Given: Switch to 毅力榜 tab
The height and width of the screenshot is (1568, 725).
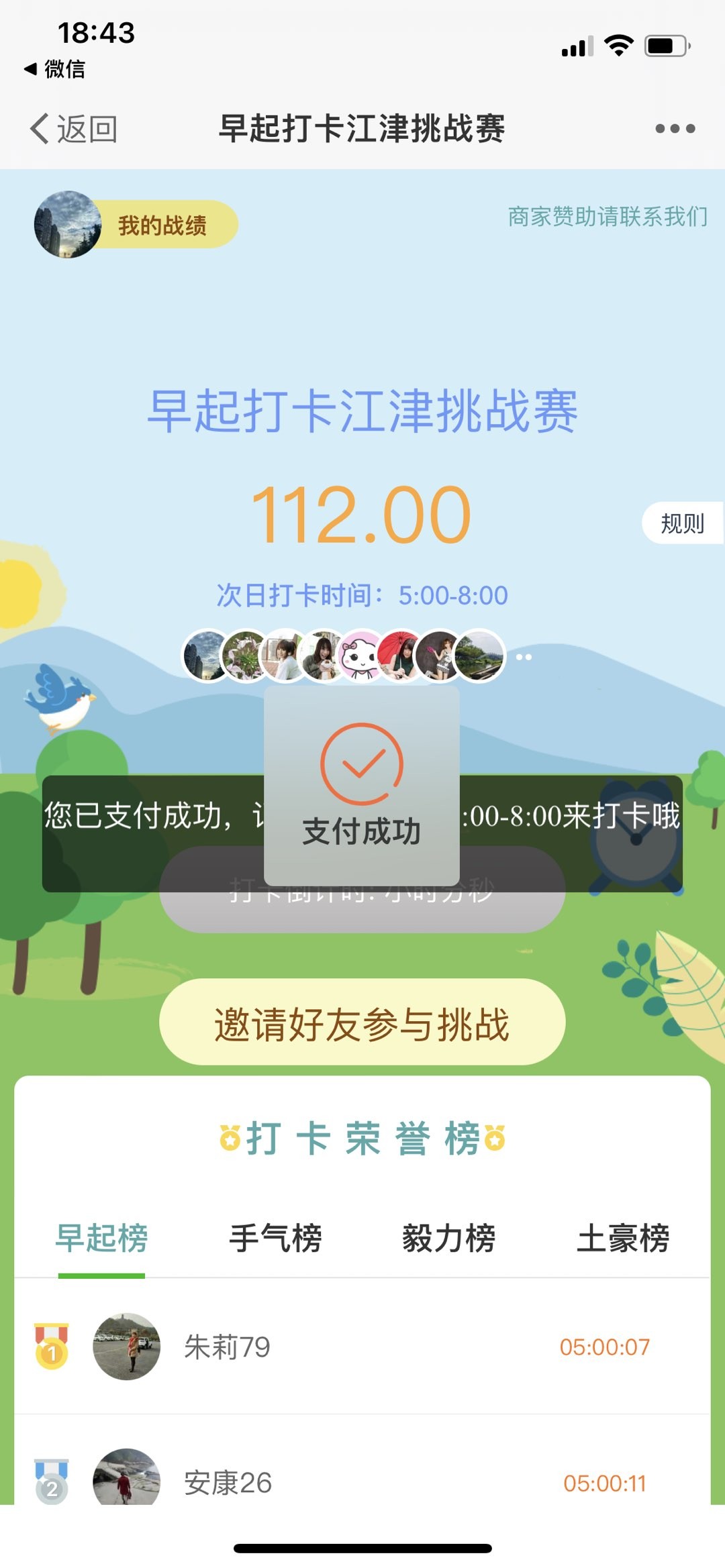Looking at the screenshot, I should (x=448, y=1238).
